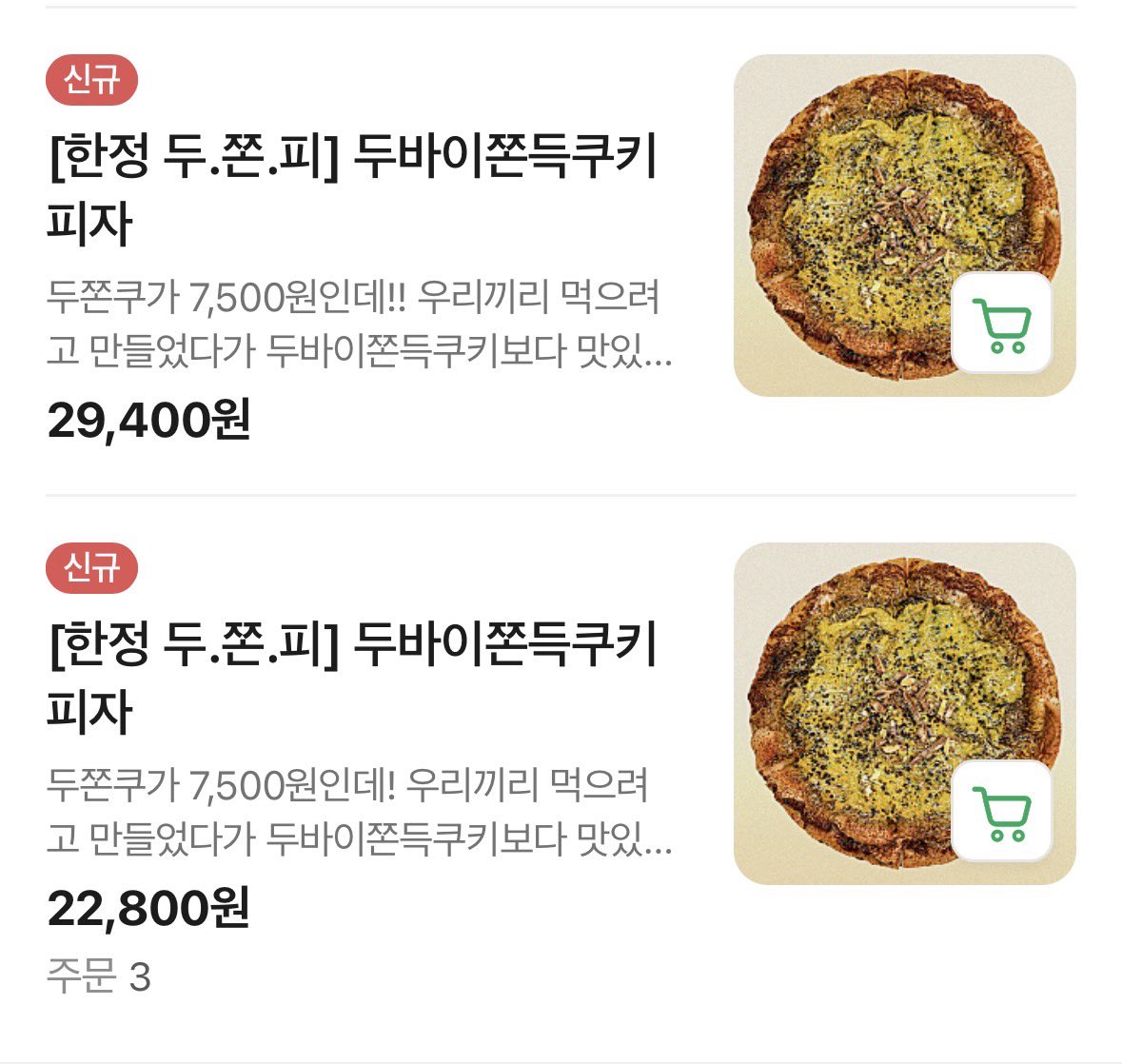Screen dimensions: 1122x1064
Task: Open the 29,400원 두바이쫀득쿠키 피자 menu item
Action: click(x=352, y=190)
